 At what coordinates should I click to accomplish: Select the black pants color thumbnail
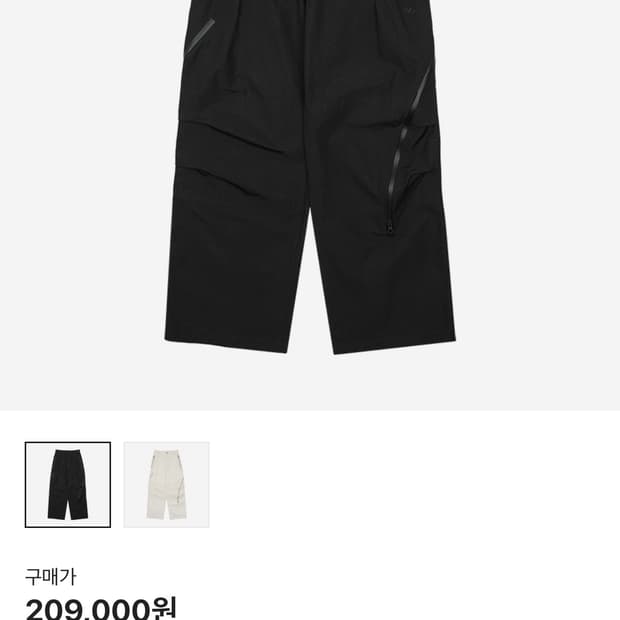[x=68, y=485]
